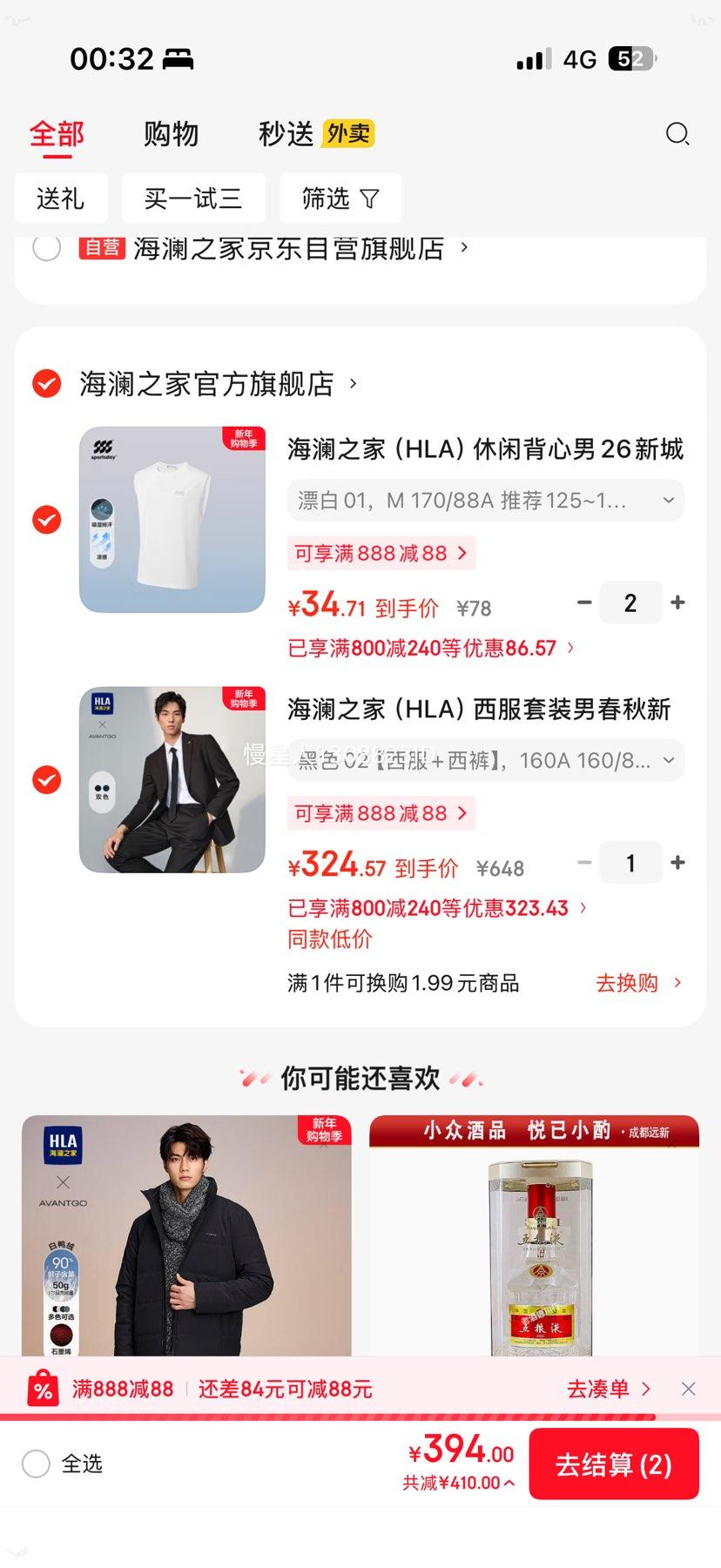721x1568 pixels.
Task: Decrease the 休闲背心 quantity by one
Action: (x=584, y=602)
